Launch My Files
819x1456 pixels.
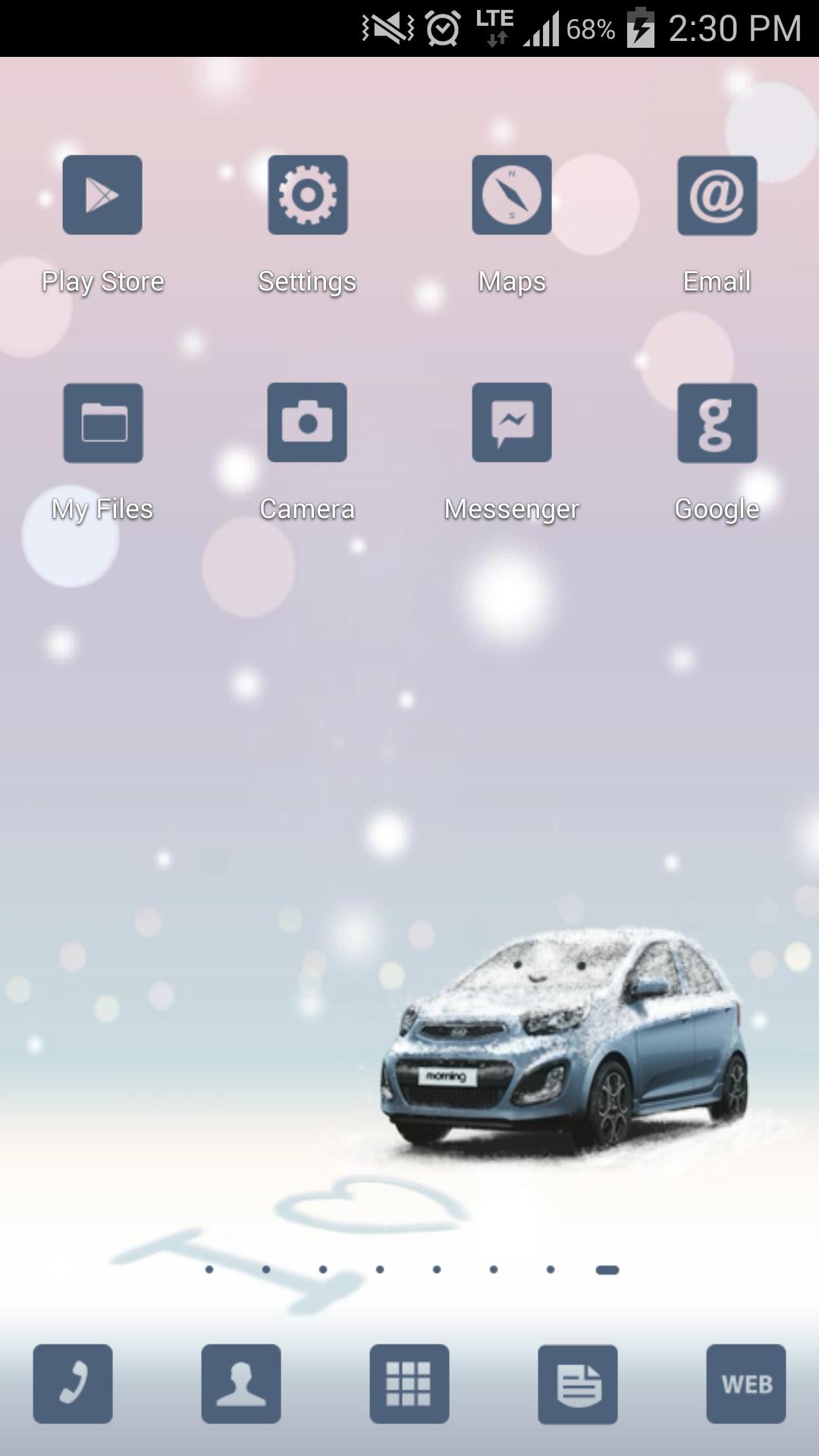(x=102, y=423)
